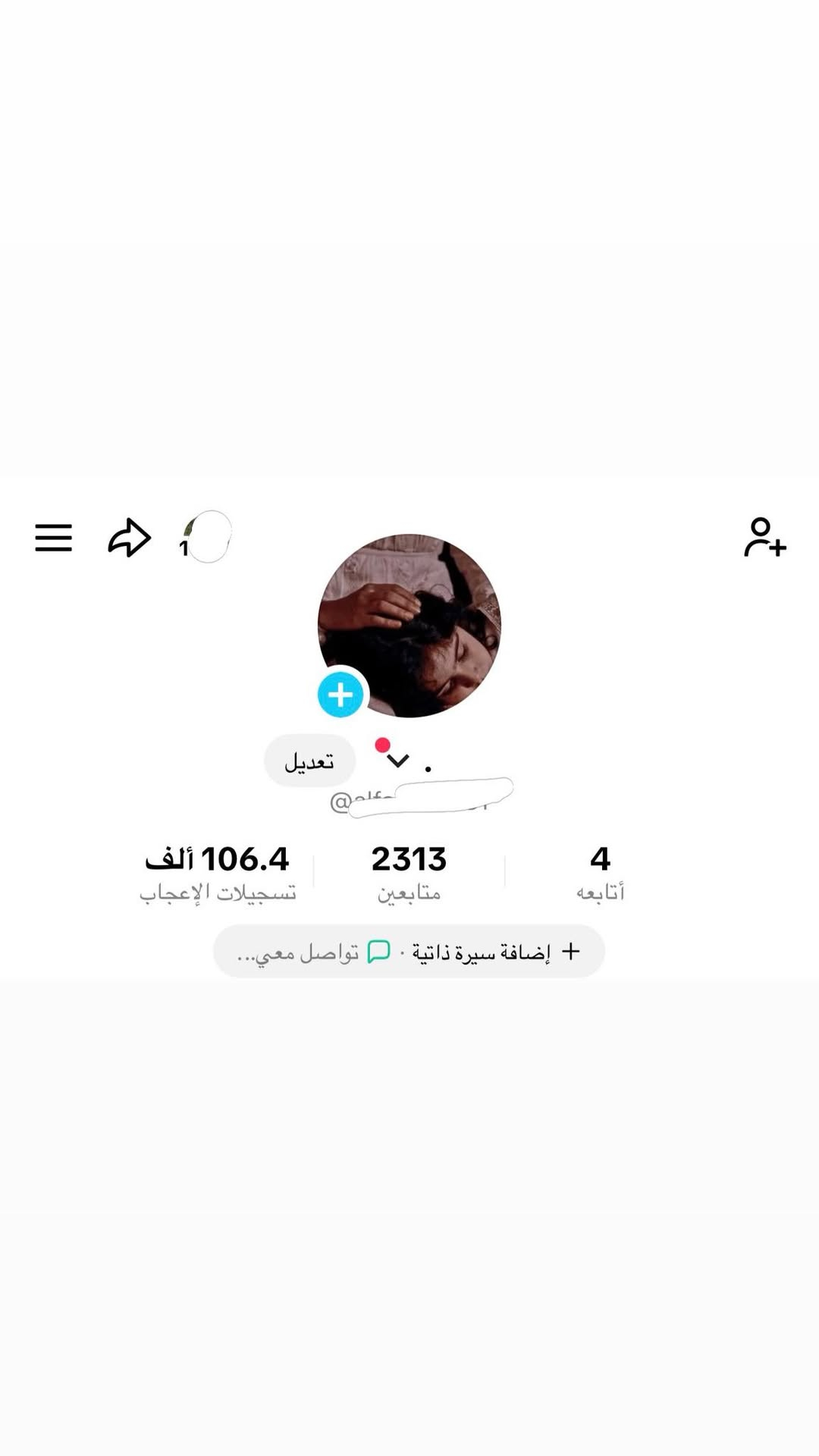
Task: Open the أتابعه following list
Action: (600, 873)
